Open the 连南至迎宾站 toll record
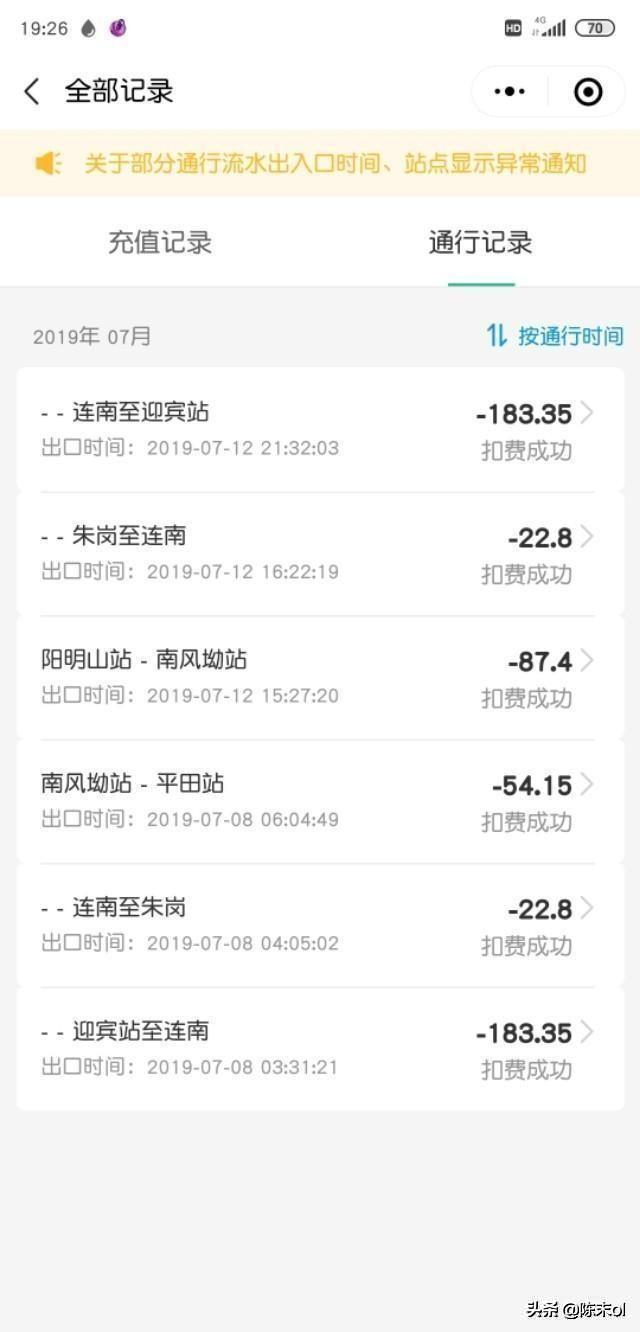 pos(320,430)
